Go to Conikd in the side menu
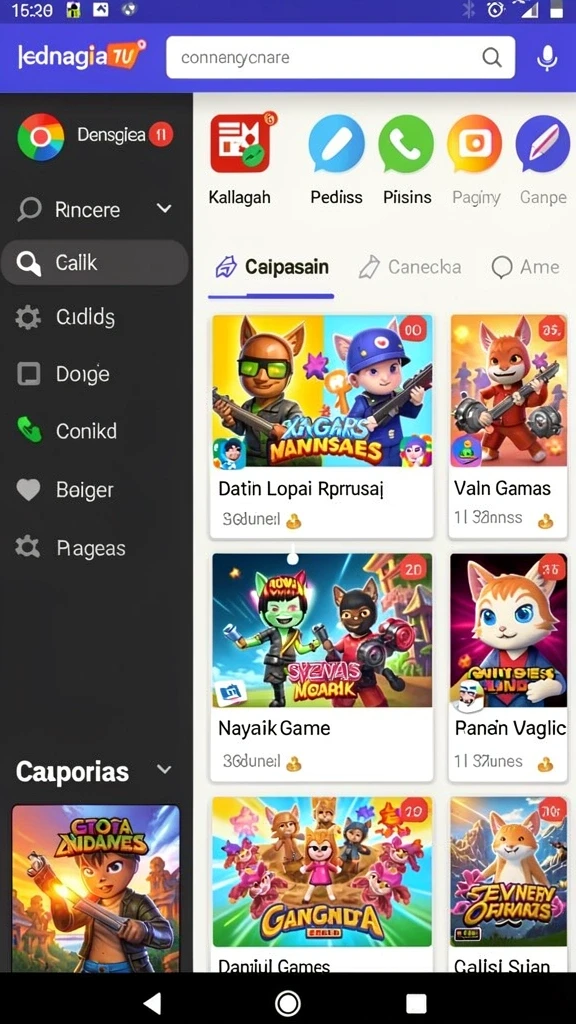Screen dimensions: 576x1024 tap(95, 431)
